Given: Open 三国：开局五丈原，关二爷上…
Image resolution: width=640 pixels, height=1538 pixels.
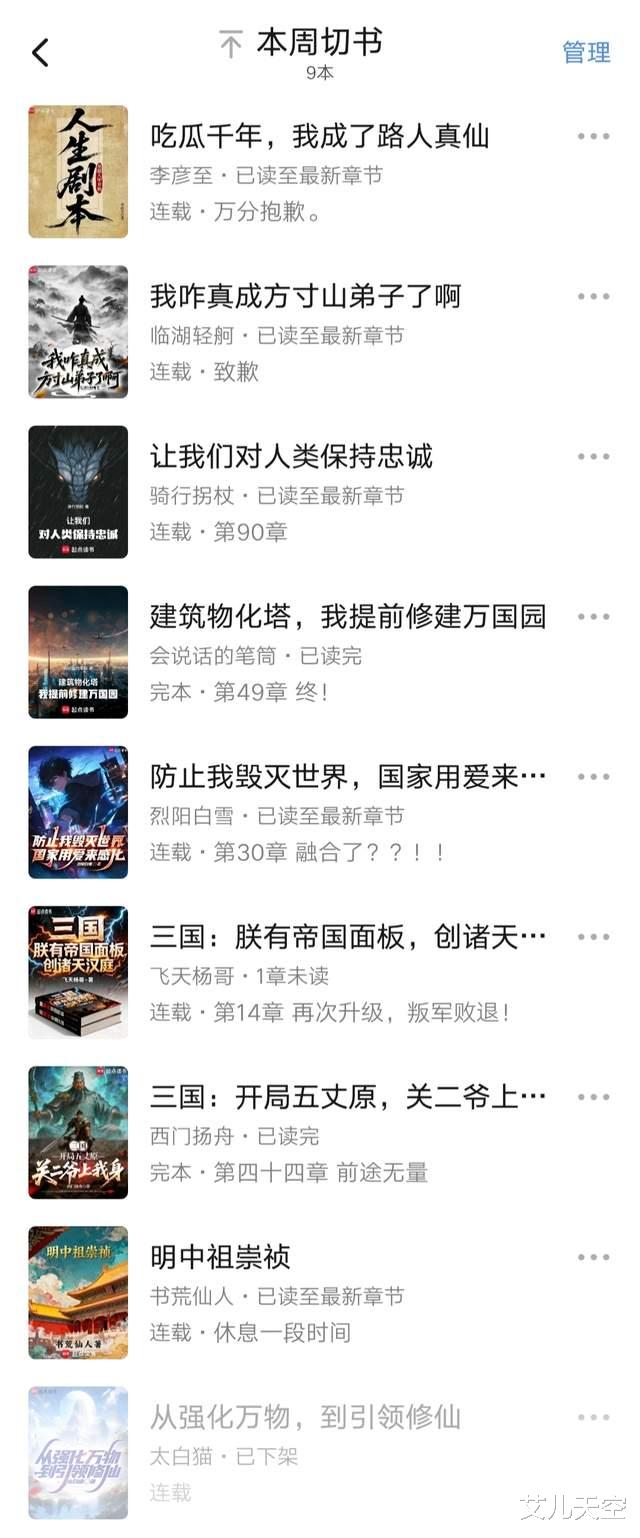Looking at the screenshot, I should [348, 1096].
